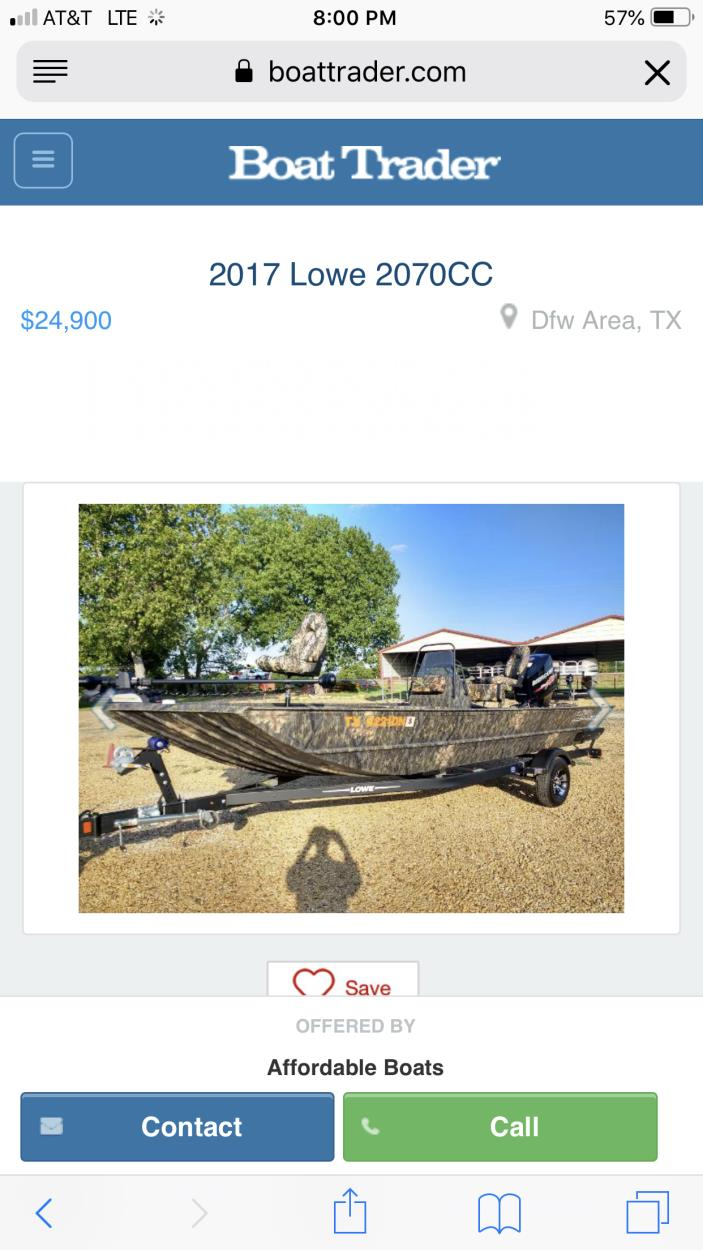703x1250 pixels.
Task: Save this boat listing
Action: (343, 984)
